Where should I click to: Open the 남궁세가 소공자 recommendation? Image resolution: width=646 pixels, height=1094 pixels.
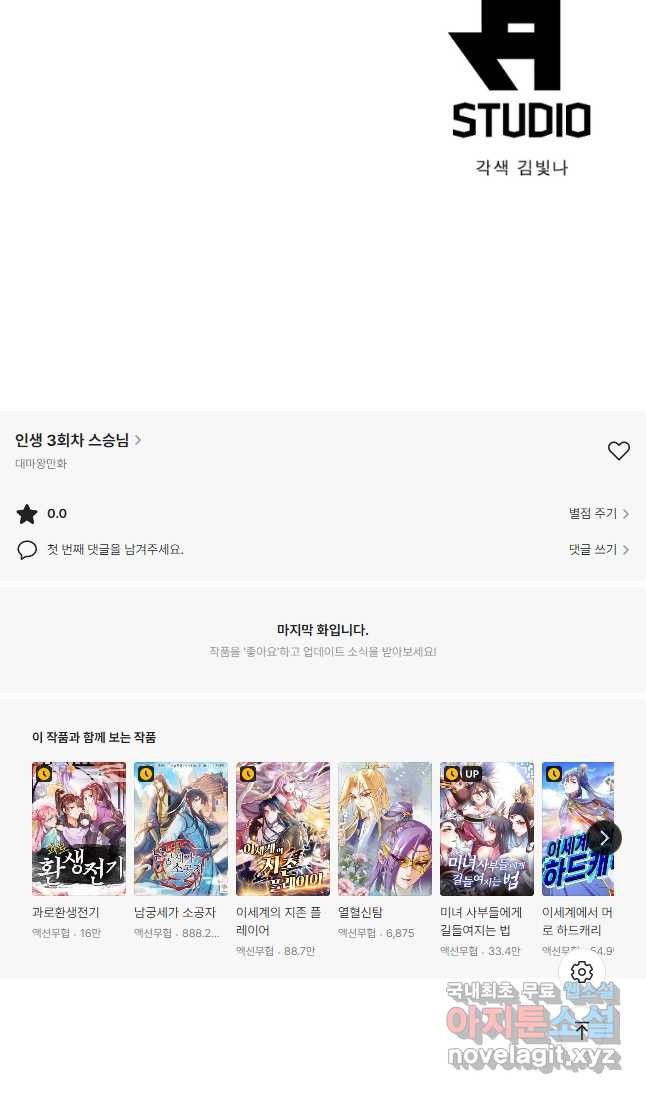[181, 829]
